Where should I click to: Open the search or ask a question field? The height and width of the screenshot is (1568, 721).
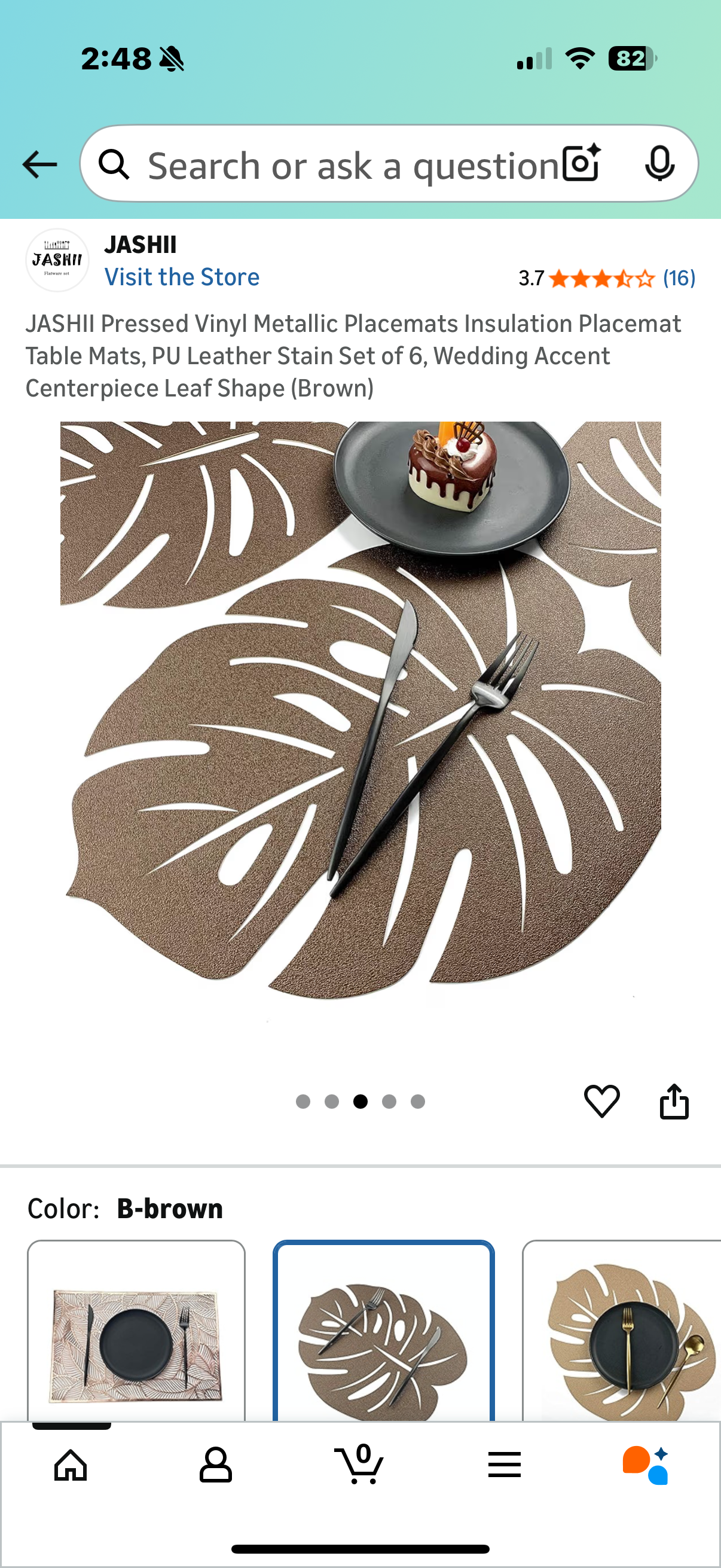341,165
